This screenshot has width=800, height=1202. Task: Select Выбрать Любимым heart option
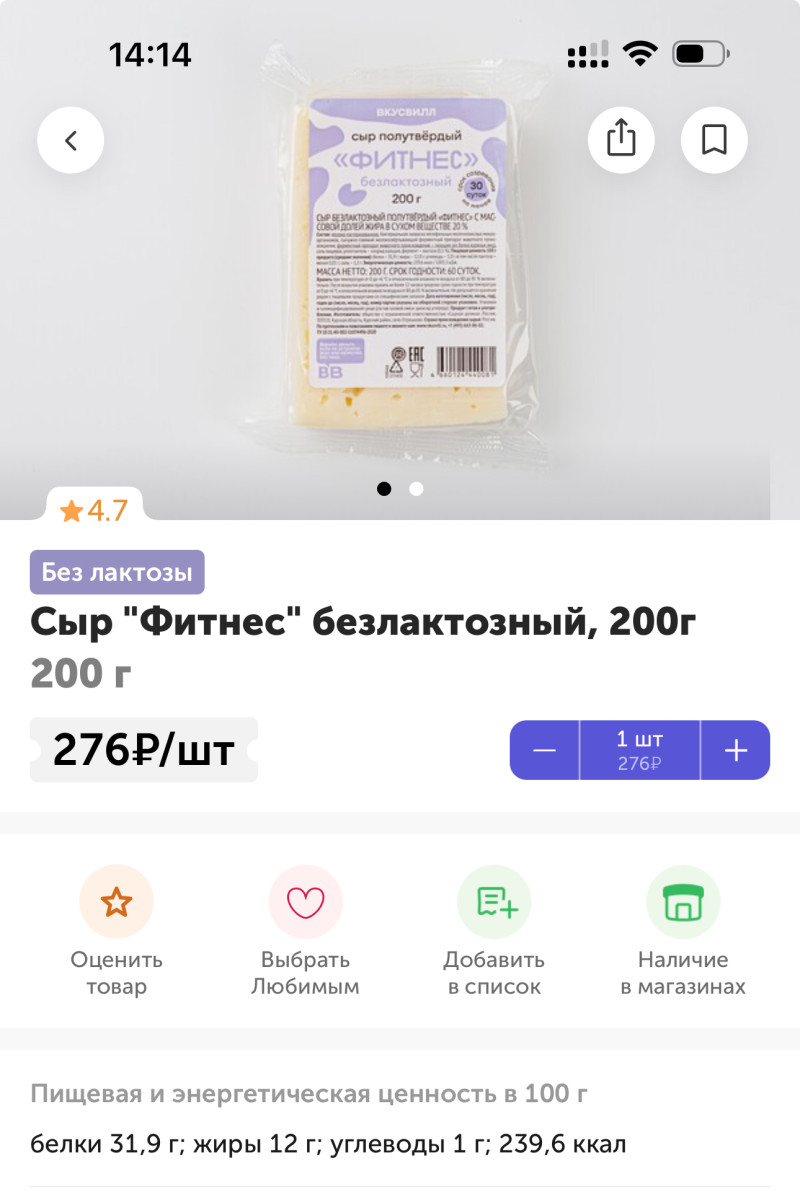click(305, 930)
